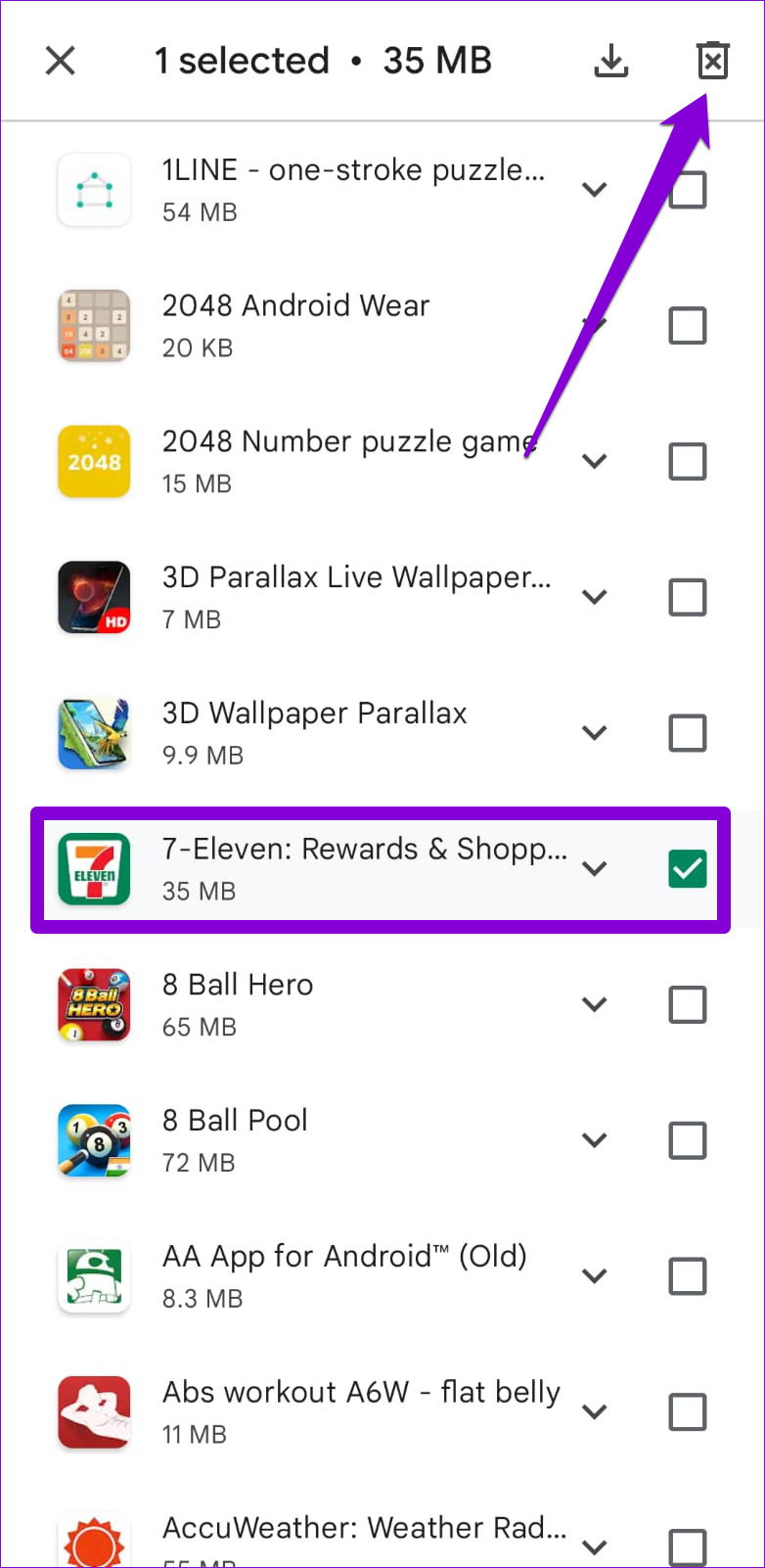Close the selection mode with X

[61, 61]
